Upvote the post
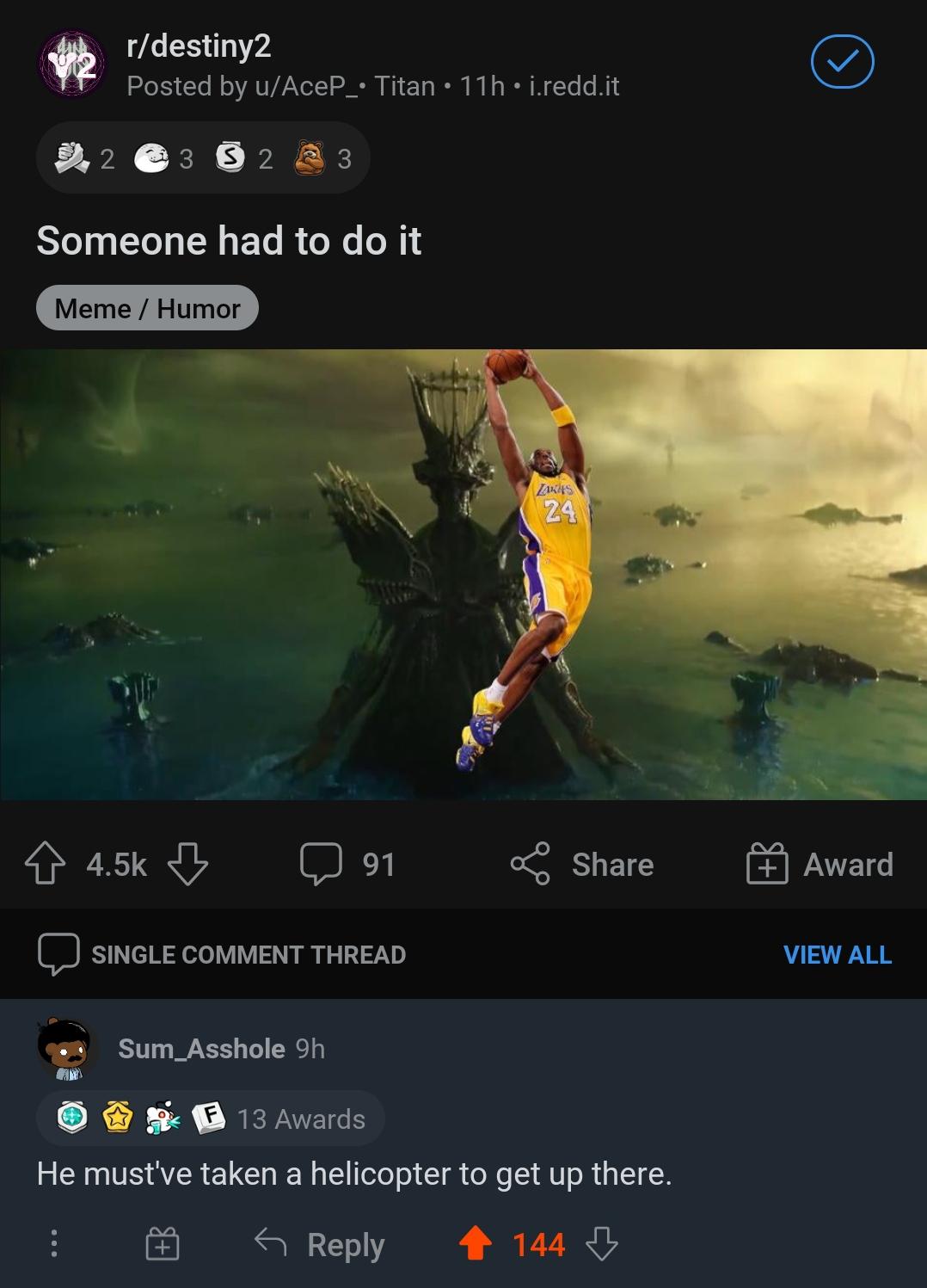Viewport: 927px width, 1288px height. pos(46,864)
